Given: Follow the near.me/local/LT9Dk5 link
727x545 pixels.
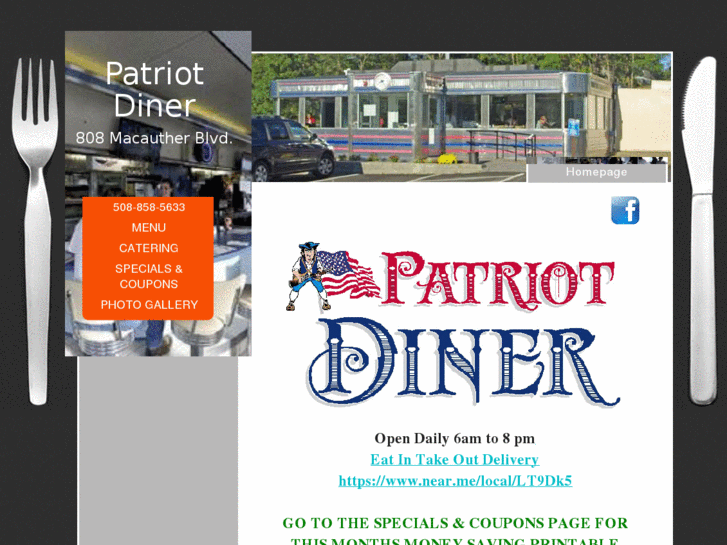Looking at the screenshot, I should coord(455,481).
